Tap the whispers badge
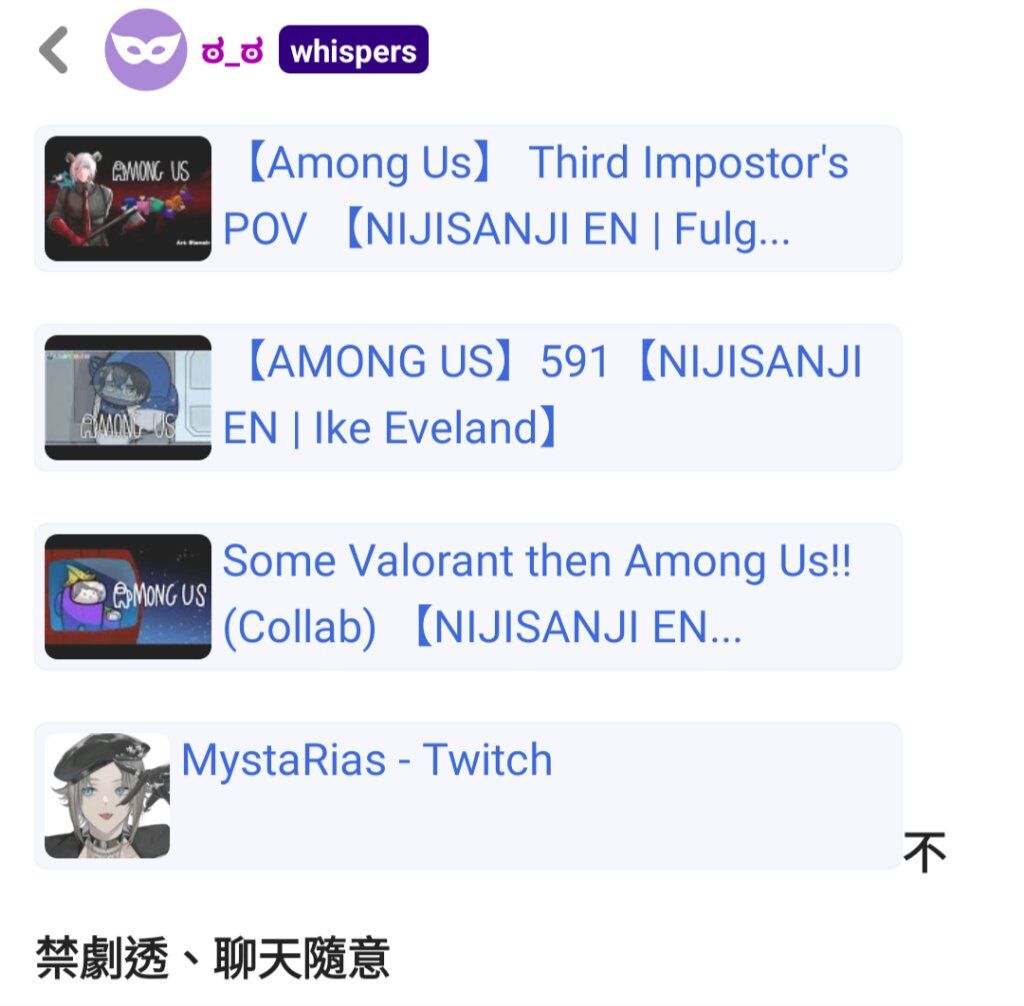The image size is (1024, 1006). pos(353,51)
